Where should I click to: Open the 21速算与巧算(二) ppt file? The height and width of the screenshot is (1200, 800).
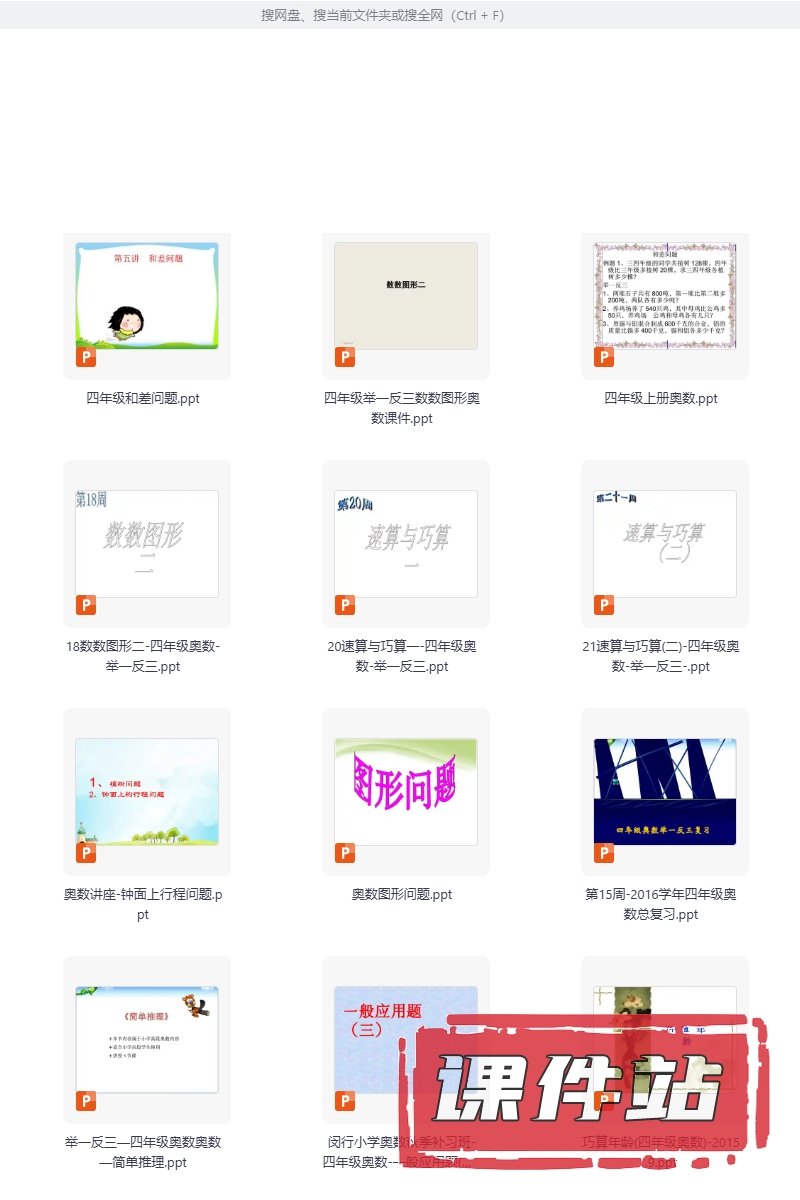coord(665,545)
